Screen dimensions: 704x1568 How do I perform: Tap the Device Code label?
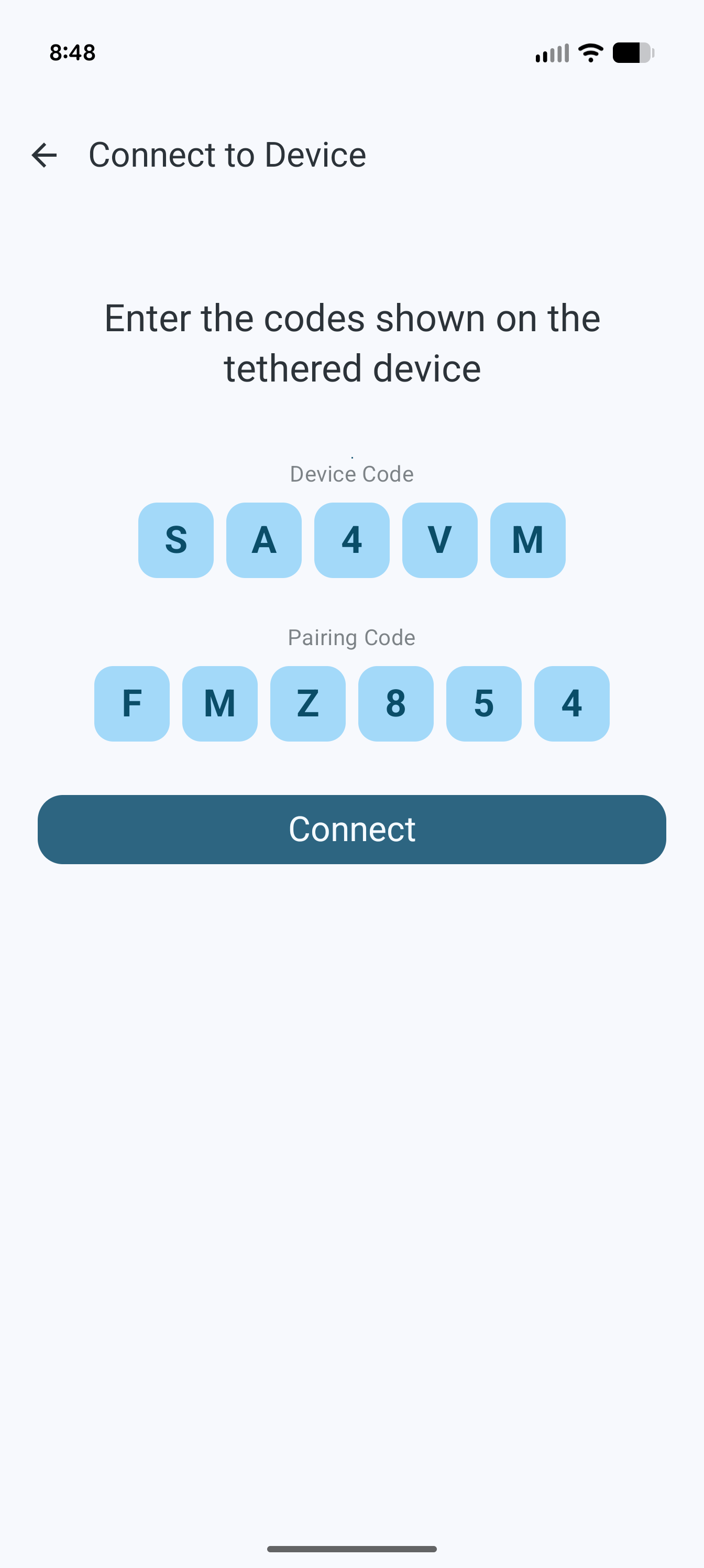(351, 474)
